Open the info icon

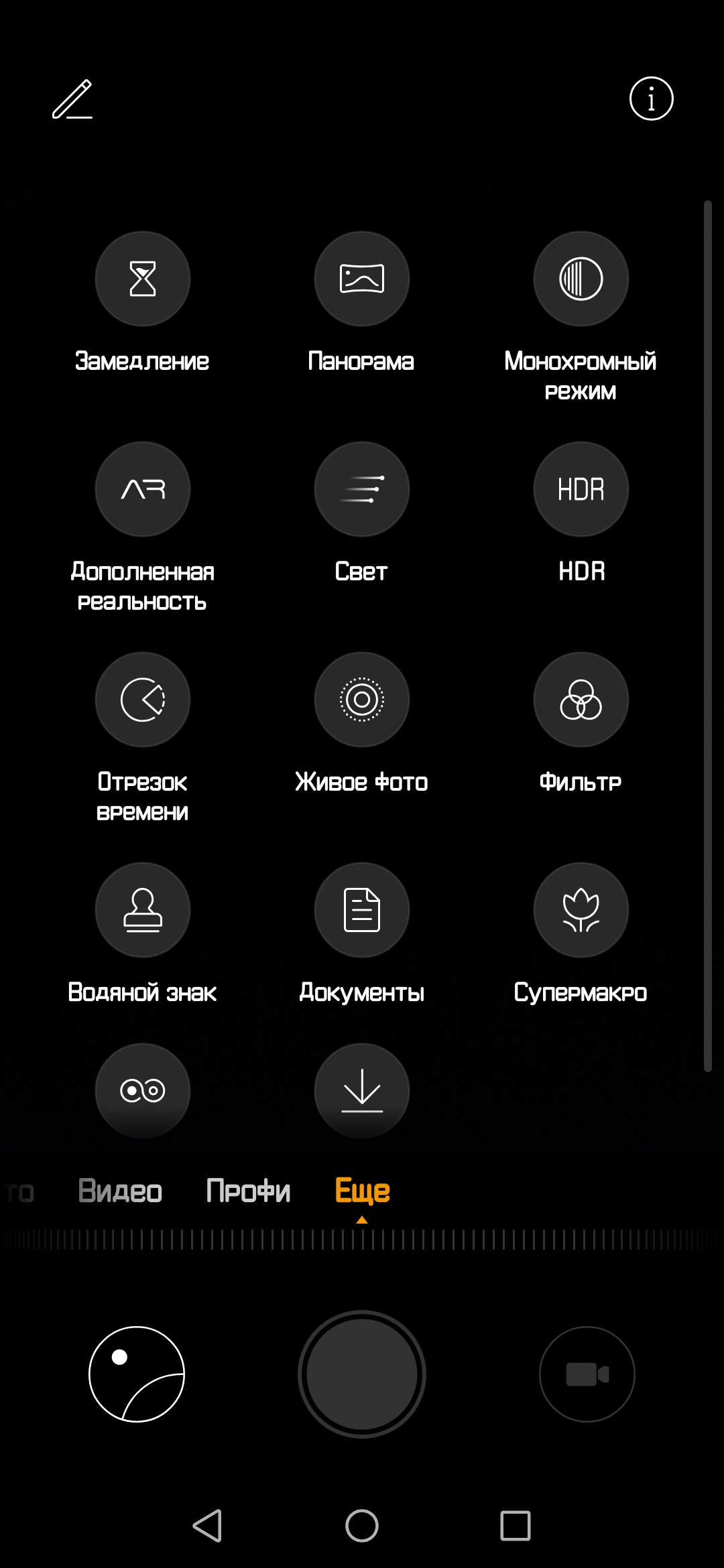click(x=651, y=99)
